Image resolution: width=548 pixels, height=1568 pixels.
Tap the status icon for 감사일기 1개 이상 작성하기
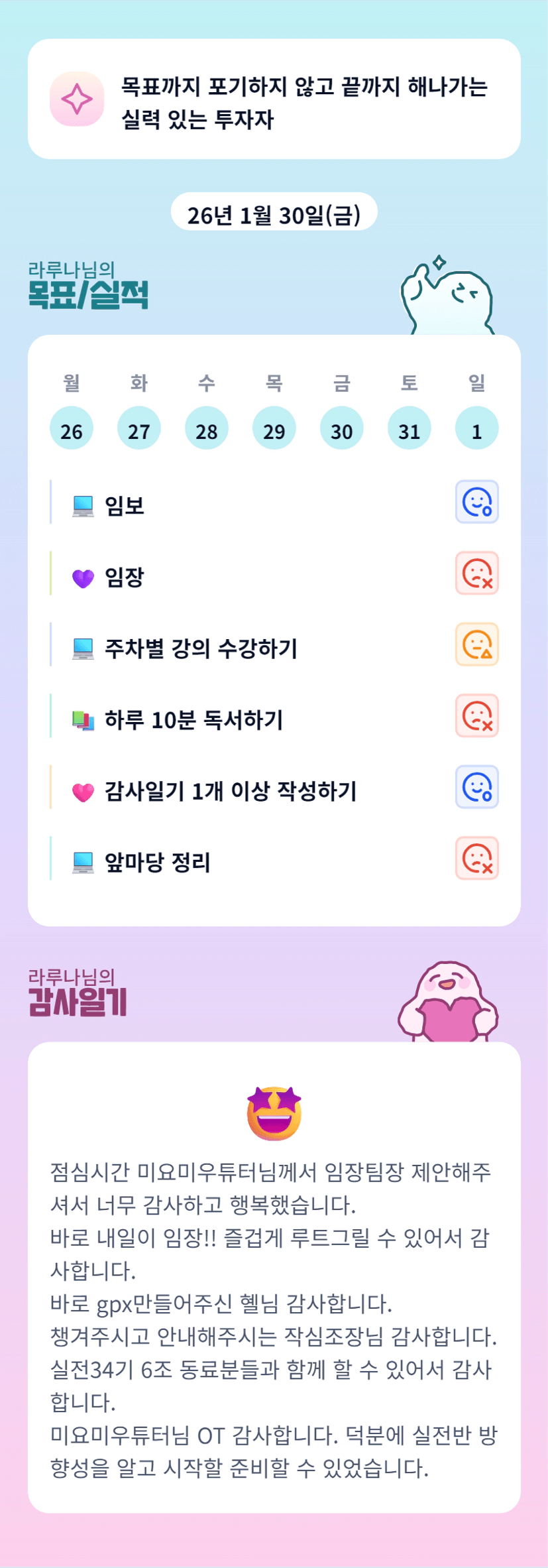pos(477,787)
